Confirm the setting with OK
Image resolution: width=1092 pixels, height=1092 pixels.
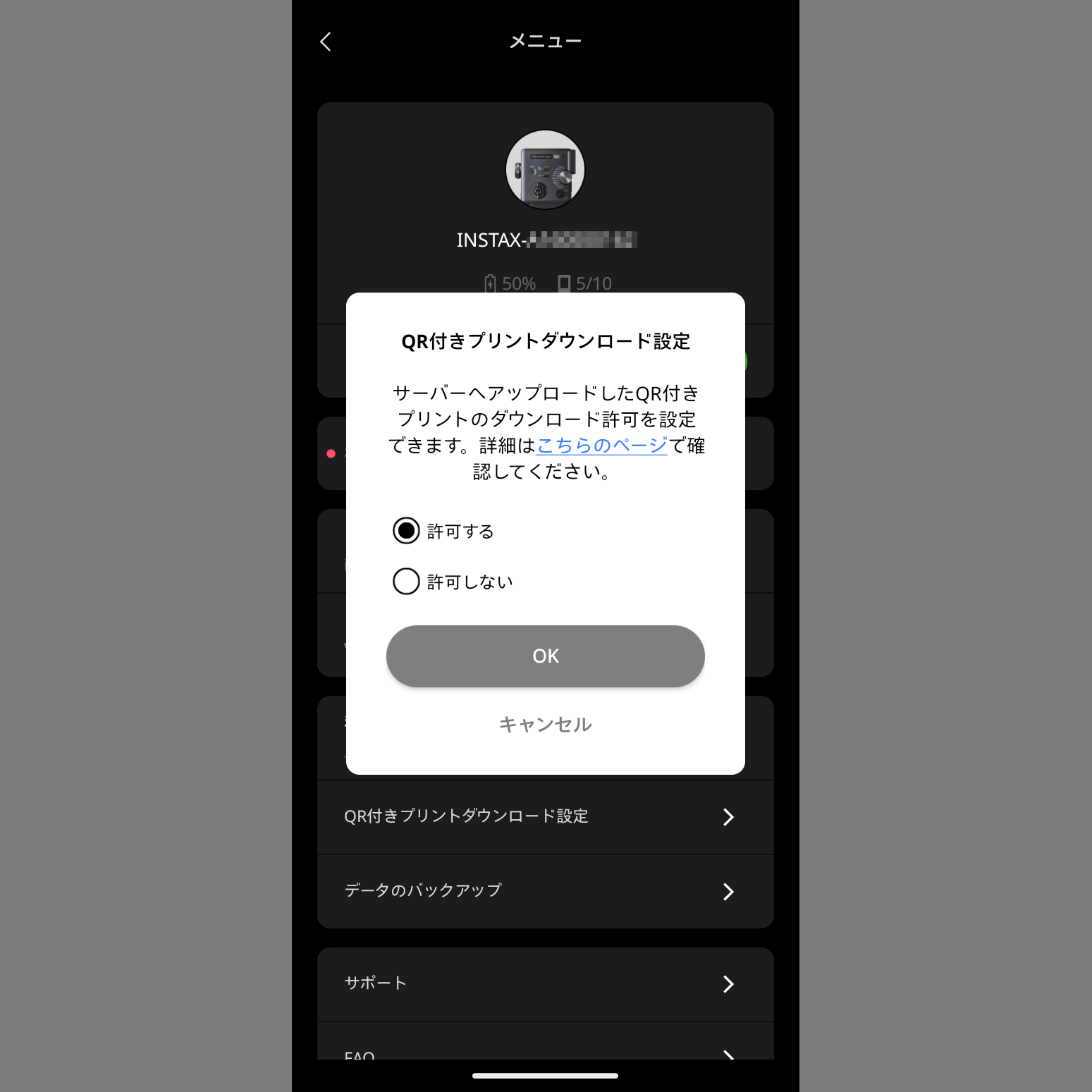[545, 656]
